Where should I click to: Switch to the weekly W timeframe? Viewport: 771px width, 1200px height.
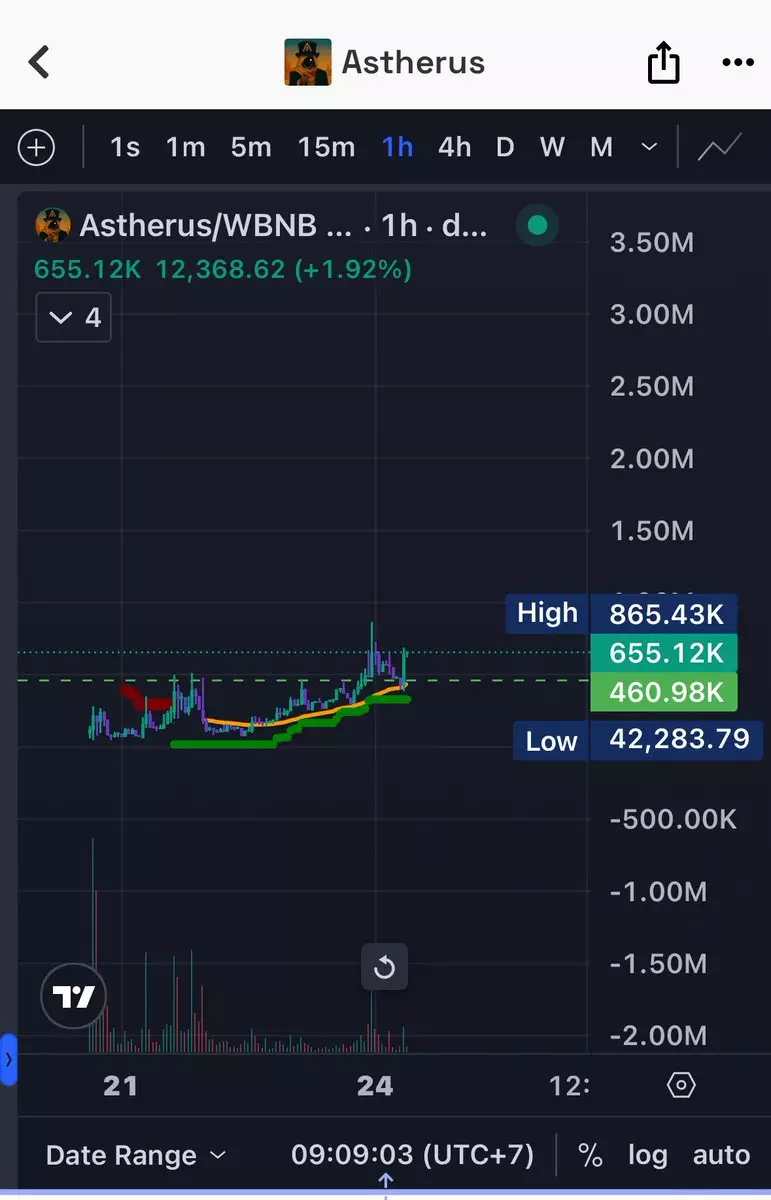coord(552,148)
